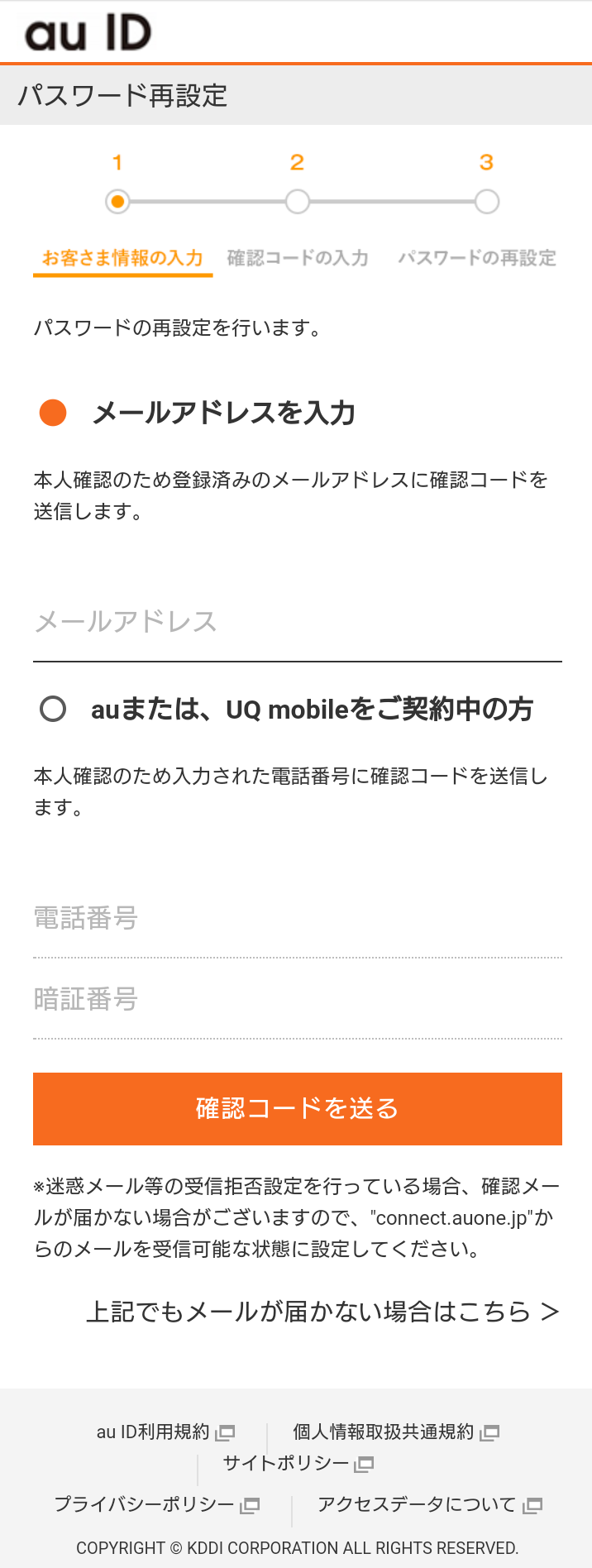Open the au ID利用規約 link
The image size is (592, 1568).
point(165,1432)
